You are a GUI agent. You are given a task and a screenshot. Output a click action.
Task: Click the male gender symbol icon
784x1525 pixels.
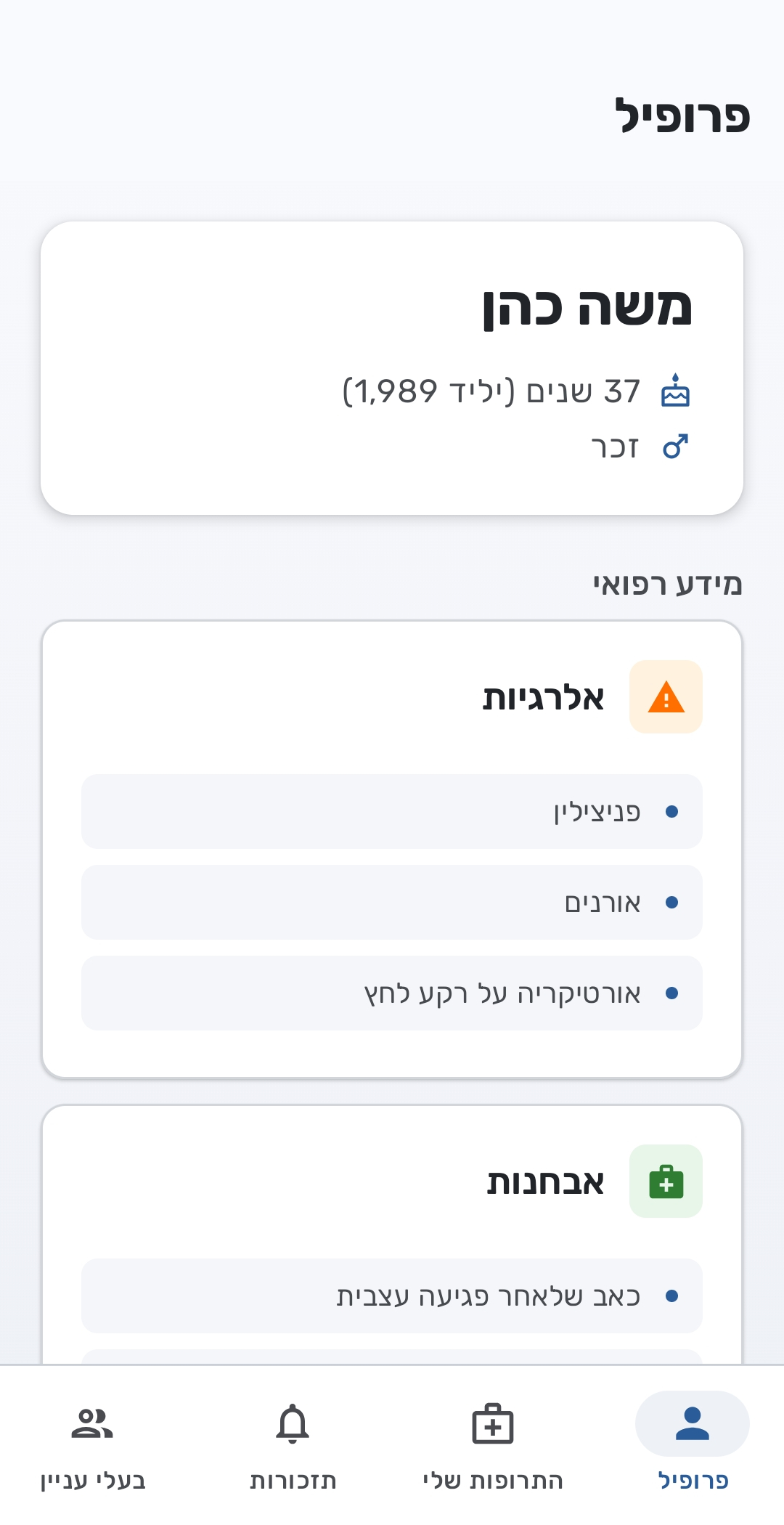click(x=677, y=447)
